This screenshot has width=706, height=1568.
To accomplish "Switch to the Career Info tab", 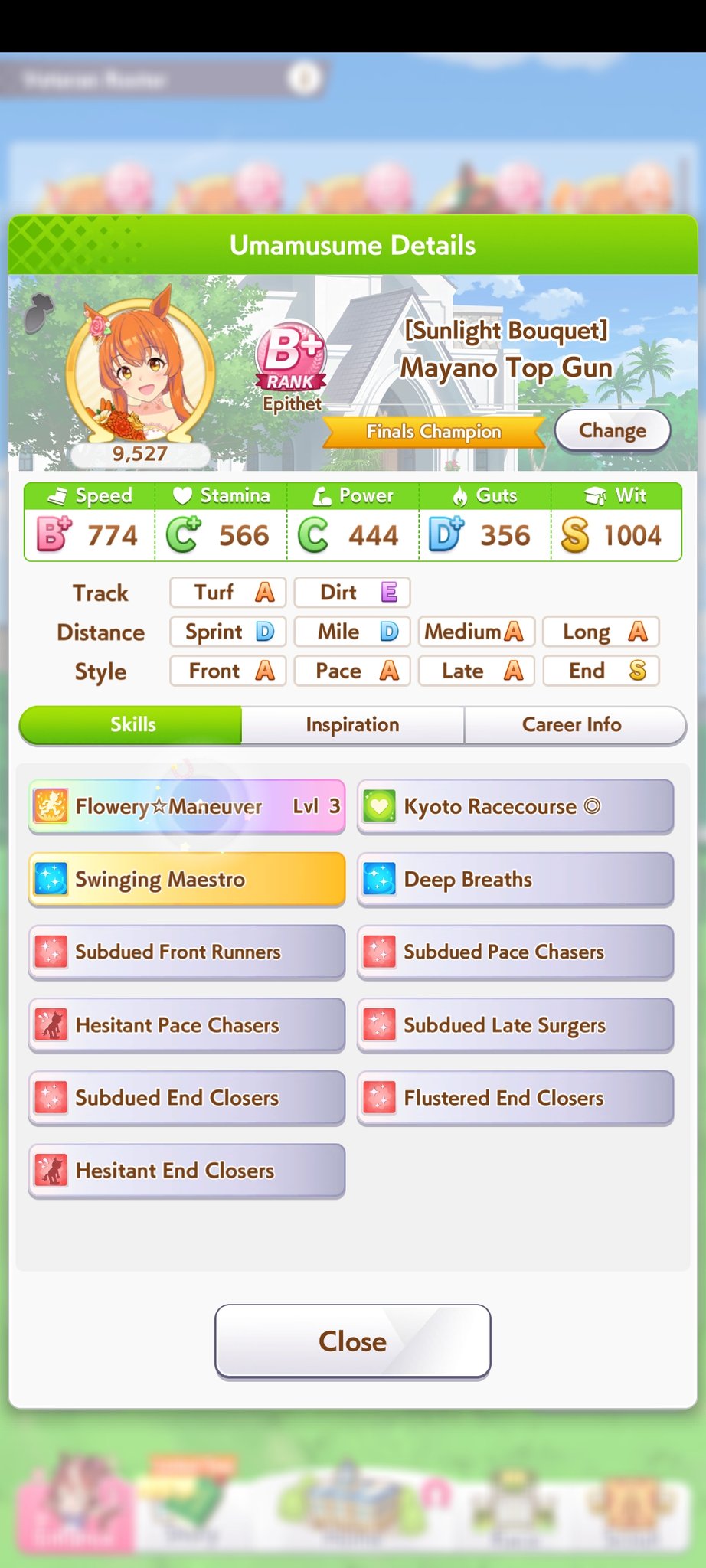I will click(x=571, y=724).
